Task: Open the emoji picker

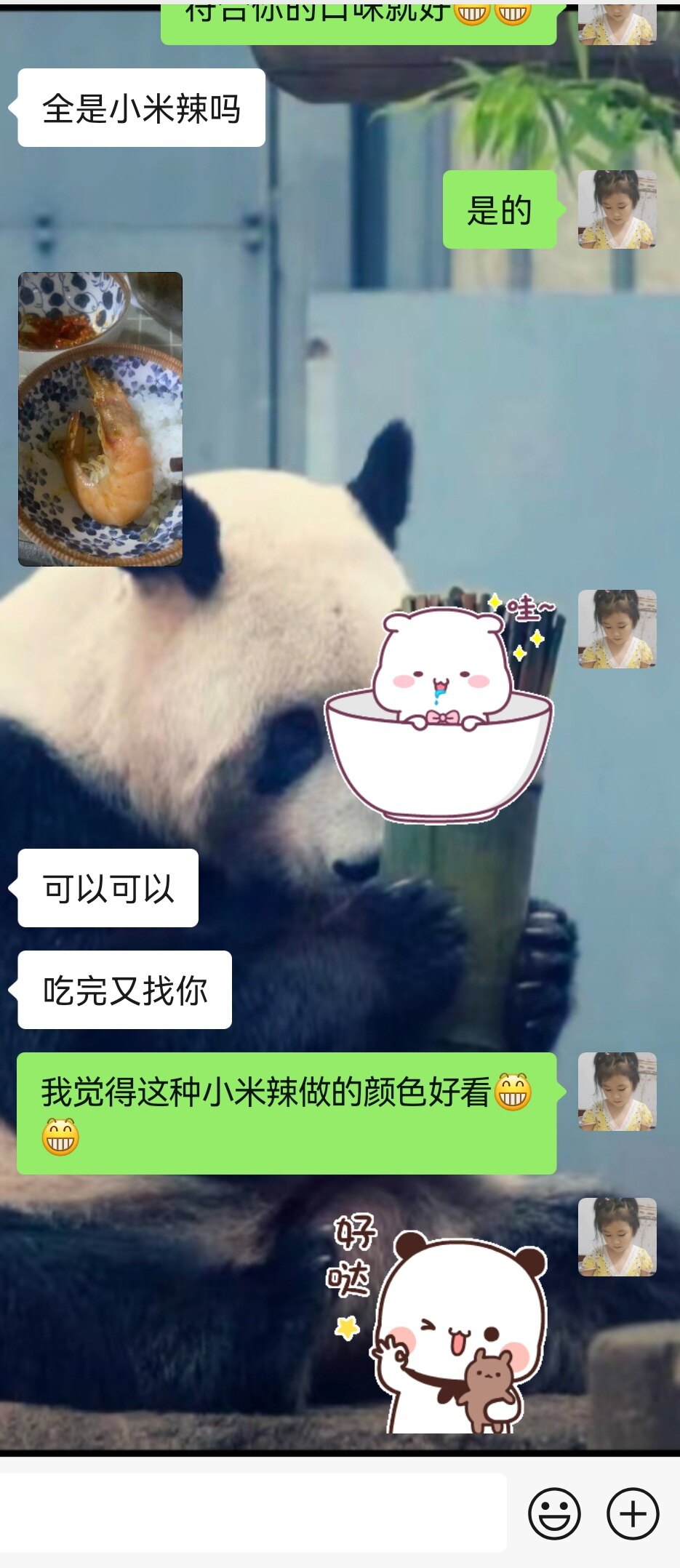Action: [x=554, y=1513]
